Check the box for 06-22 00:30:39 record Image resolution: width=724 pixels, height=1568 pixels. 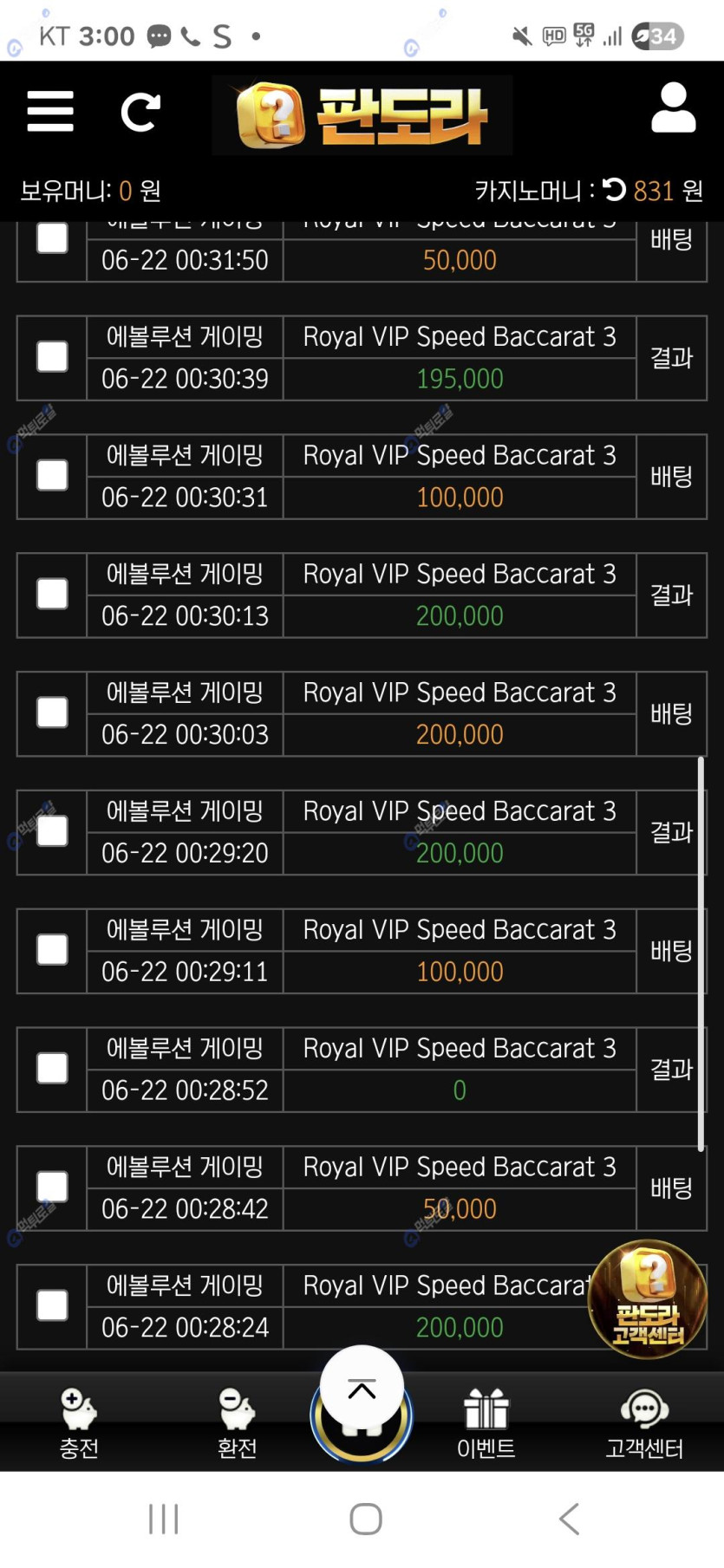point(53,356)
